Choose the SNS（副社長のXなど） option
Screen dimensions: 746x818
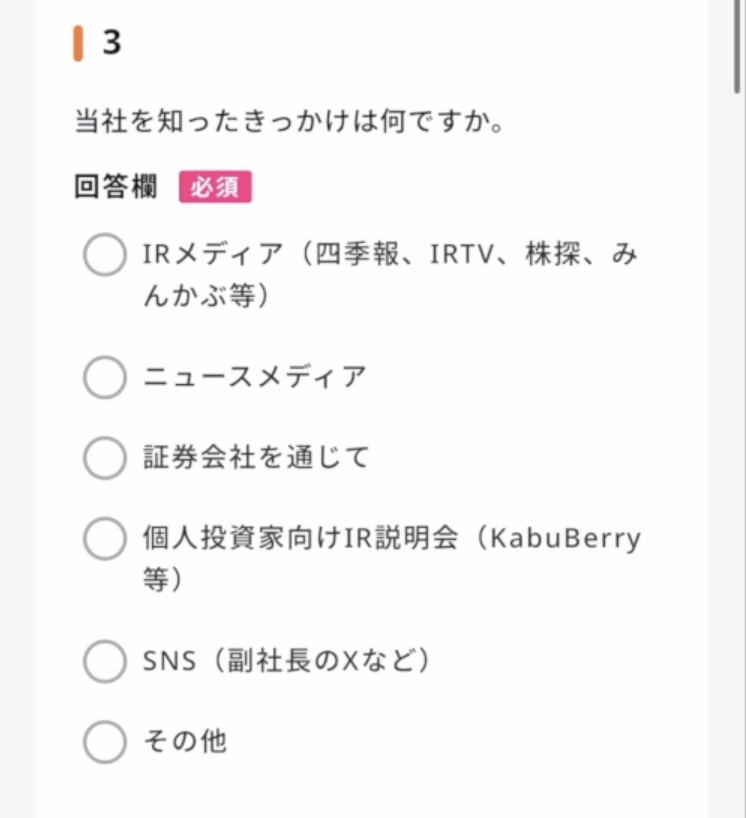[104, 661]
